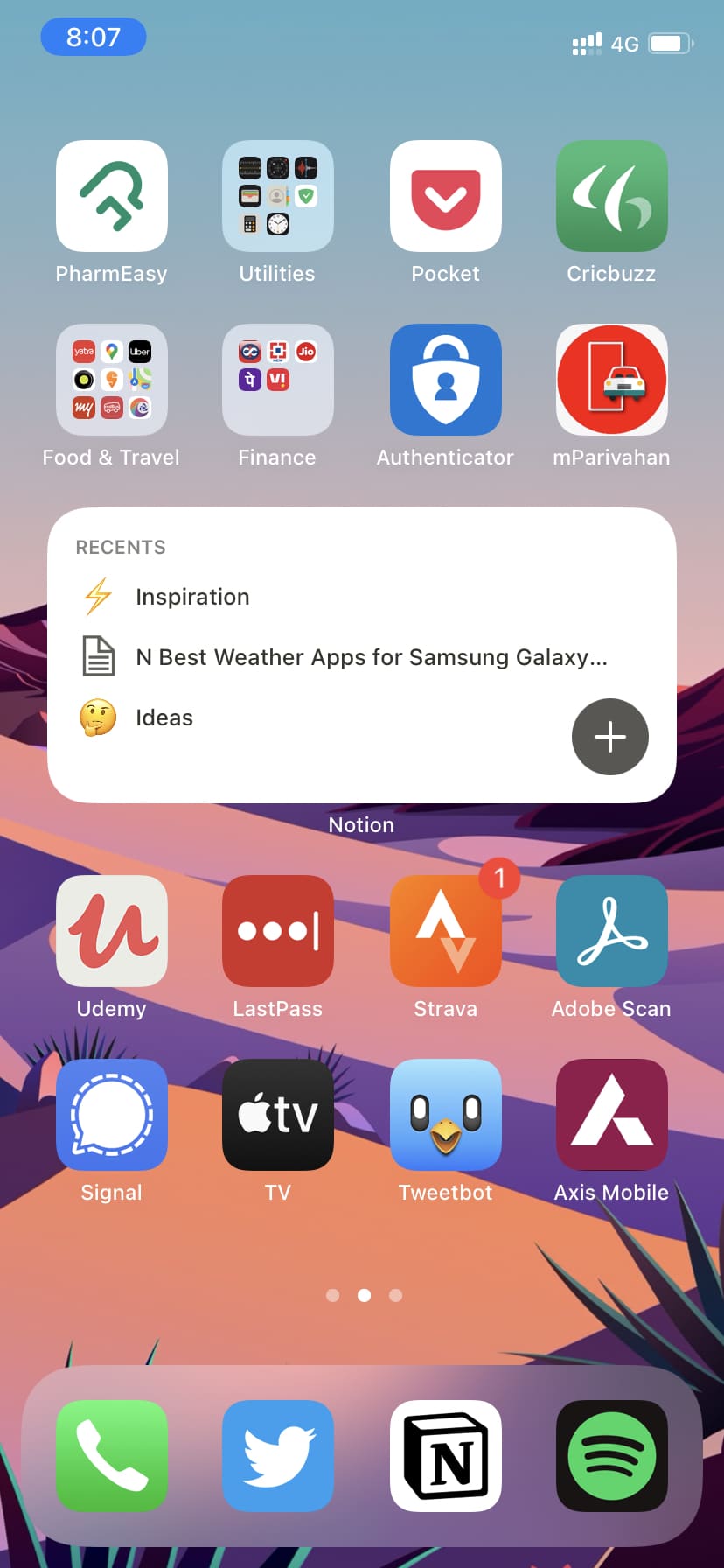This screenshot has height=1568, width=724.
Task: Open Strava with one notification
Action: point(446,931)
